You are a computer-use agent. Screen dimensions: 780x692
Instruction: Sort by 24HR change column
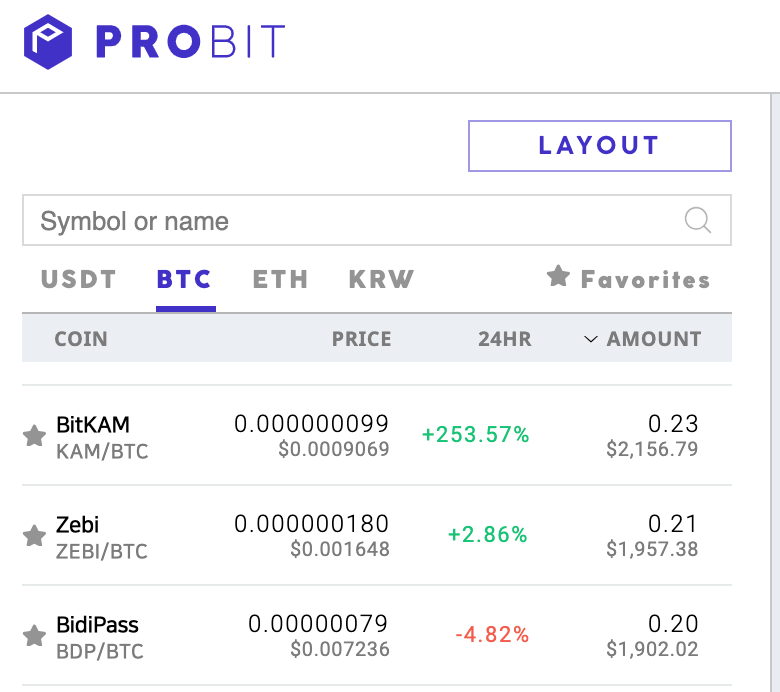504,339
